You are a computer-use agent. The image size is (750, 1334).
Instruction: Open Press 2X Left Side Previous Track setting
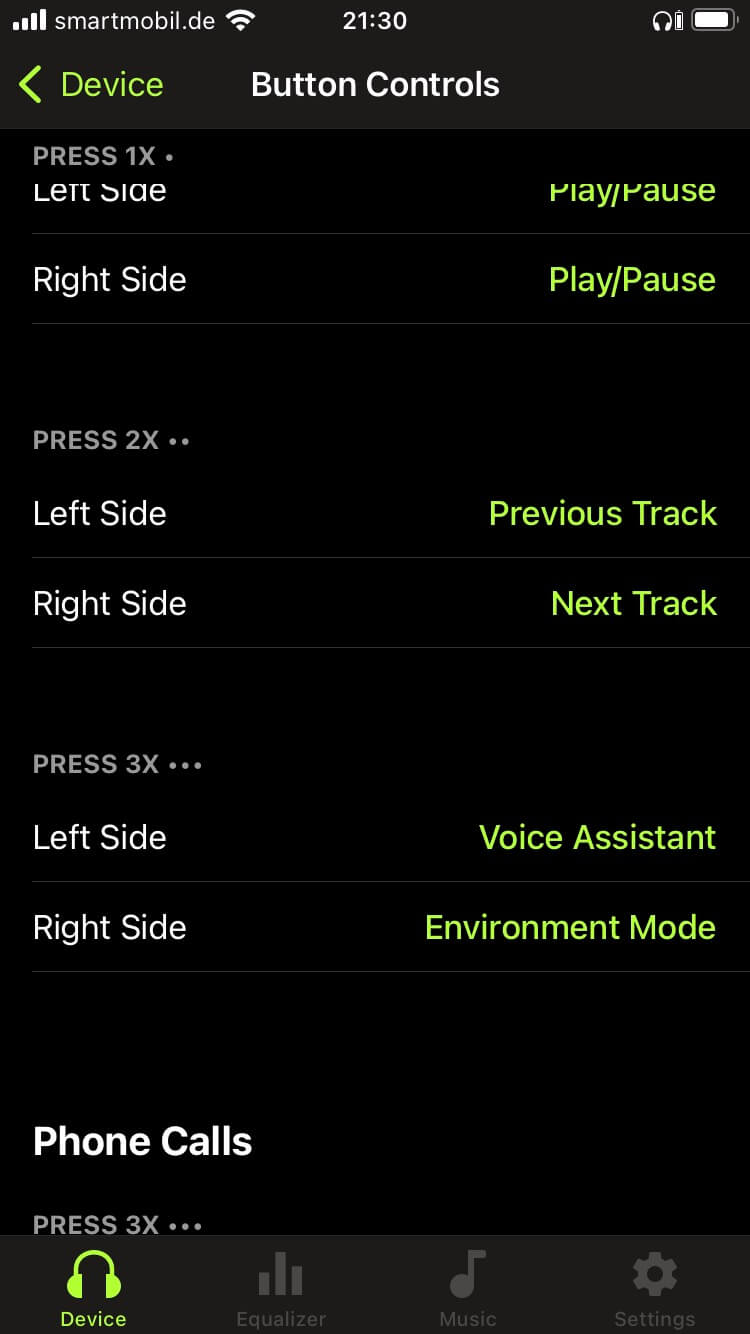point(375,513)
